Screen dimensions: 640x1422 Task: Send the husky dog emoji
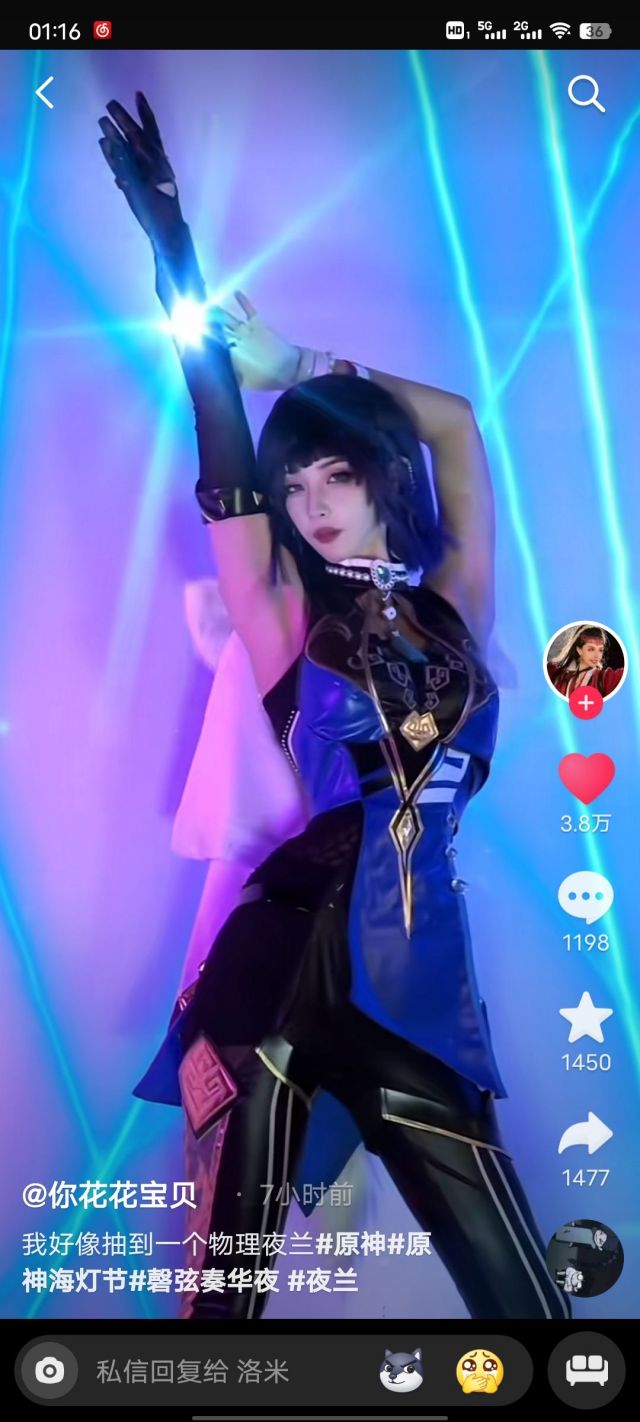coord(401,1370)
